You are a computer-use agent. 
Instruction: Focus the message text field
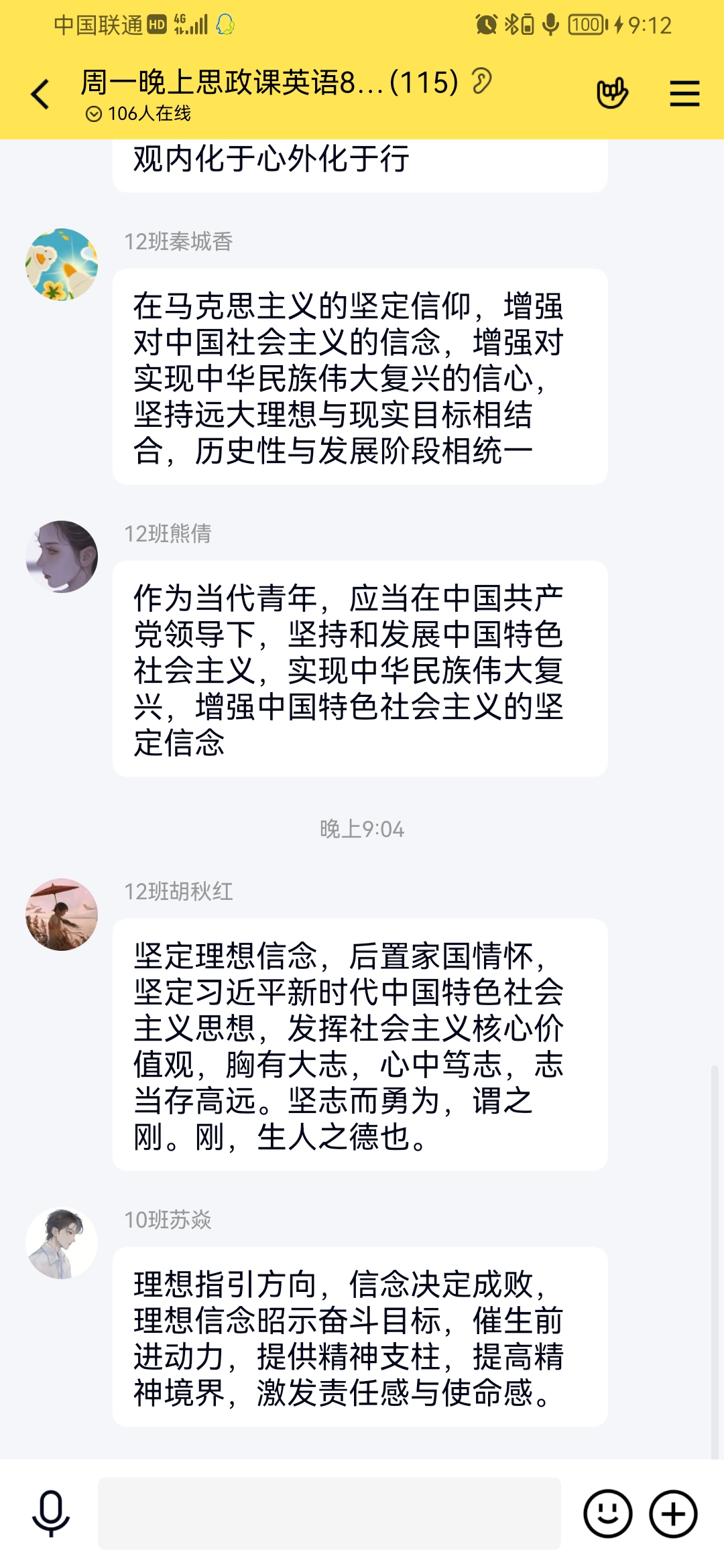(x=328, y=1513)
